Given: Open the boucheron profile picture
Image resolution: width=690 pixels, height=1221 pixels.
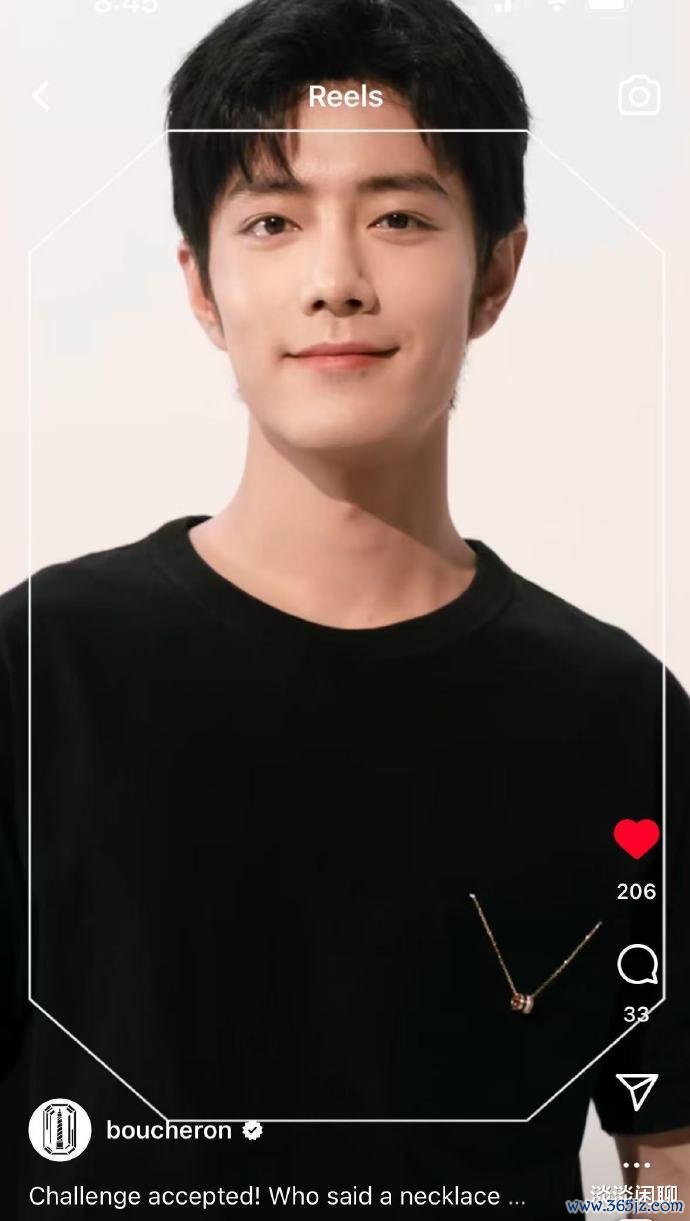Looking at the screenshot, I should [60, 1130].
